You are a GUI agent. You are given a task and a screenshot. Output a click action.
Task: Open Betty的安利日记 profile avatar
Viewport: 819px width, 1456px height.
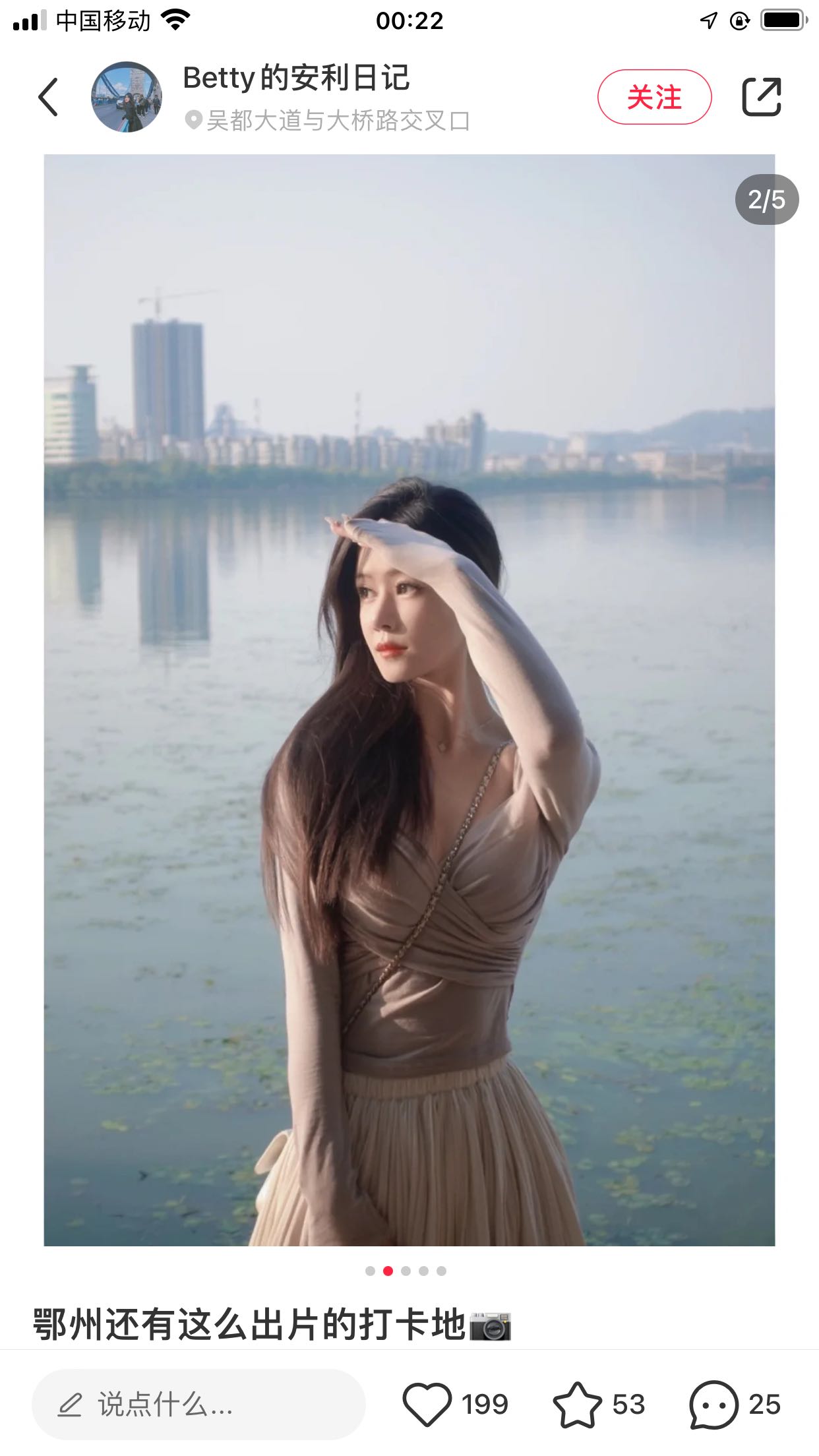(x=126, y=97)
